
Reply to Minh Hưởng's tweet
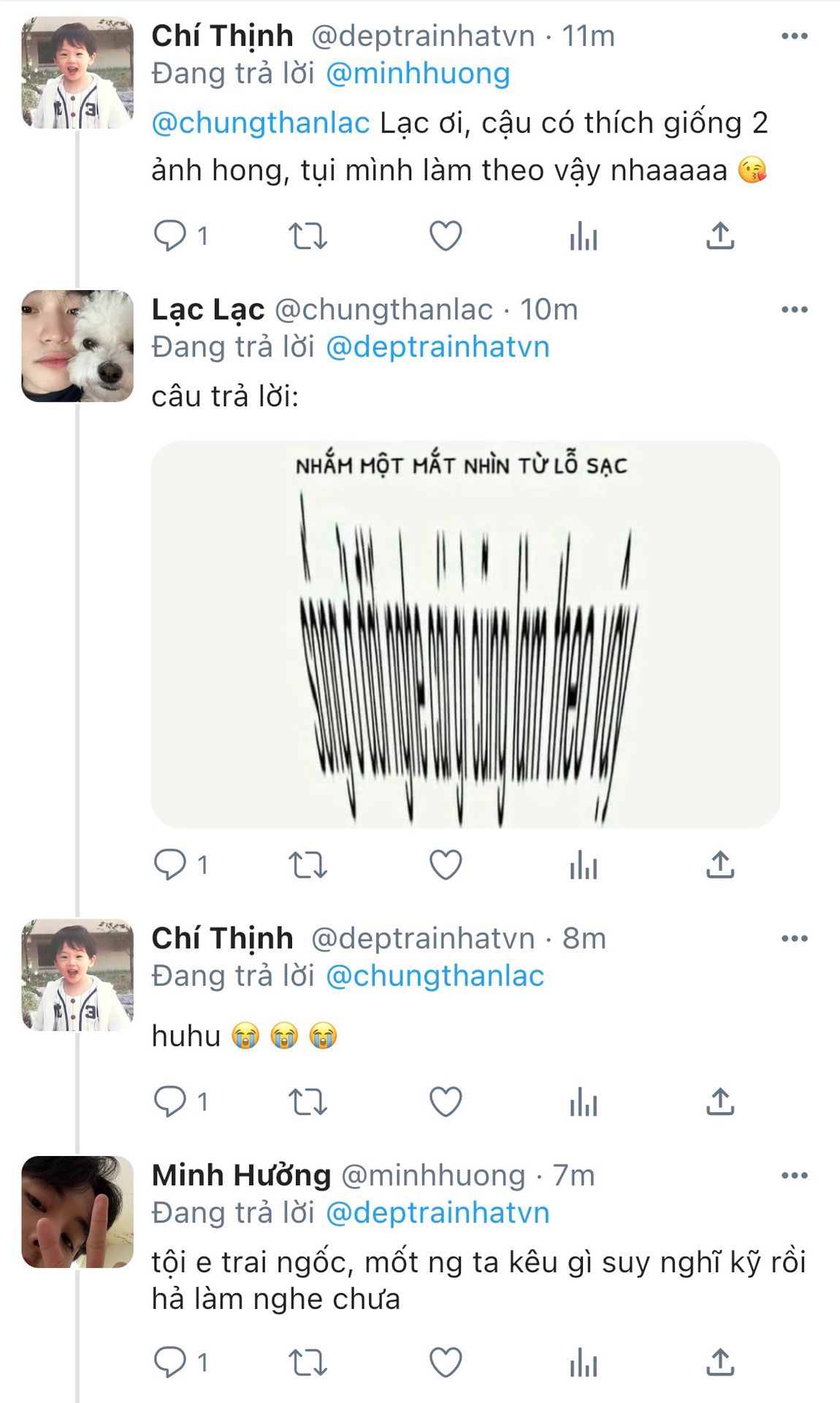pyautogui.click(x=170, y=1363)
